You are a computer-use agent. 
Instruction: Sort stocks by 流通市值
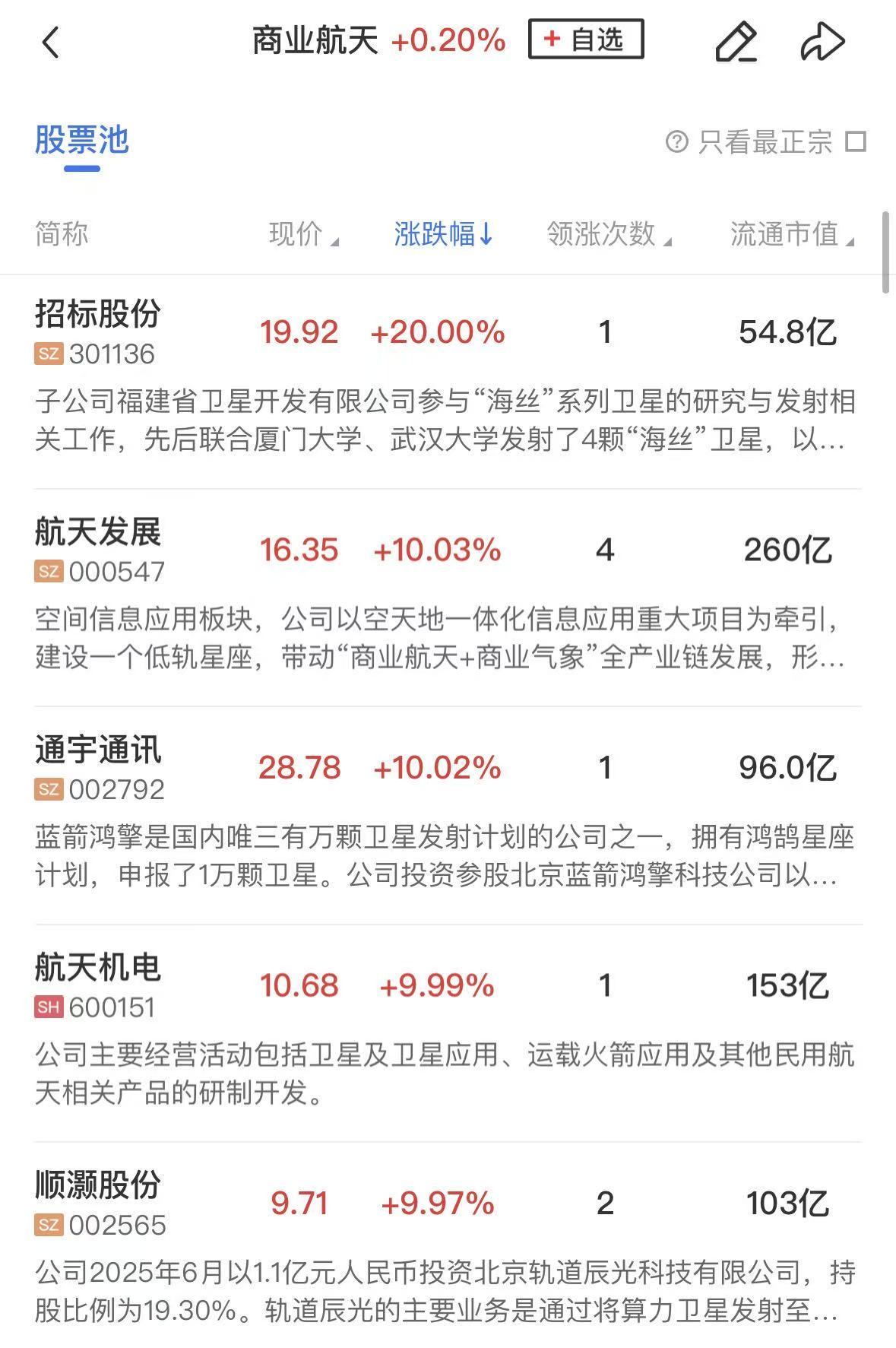click(791, 234)
